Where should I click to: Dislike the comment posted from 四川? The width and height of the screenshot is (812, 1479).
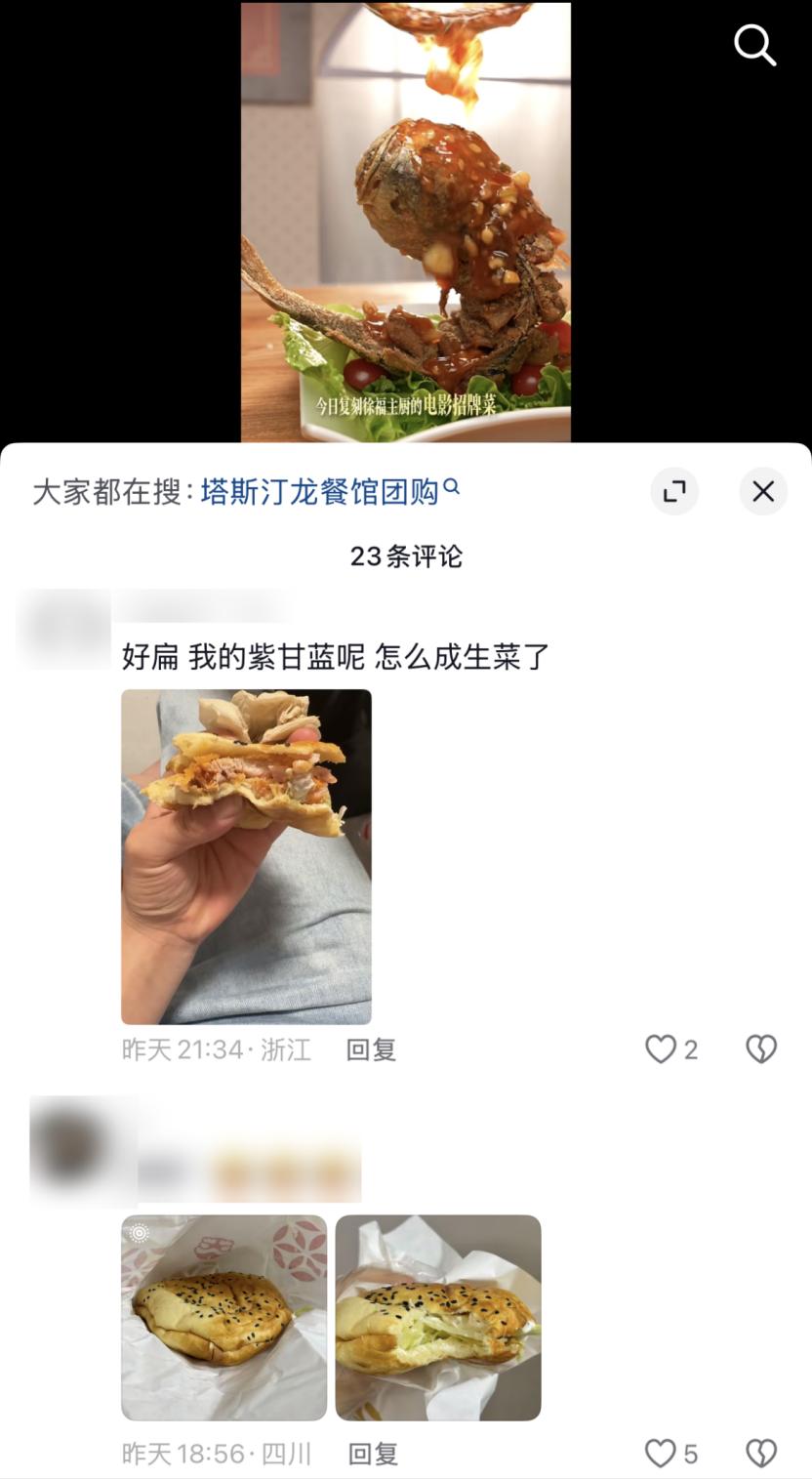[761, 1454]
